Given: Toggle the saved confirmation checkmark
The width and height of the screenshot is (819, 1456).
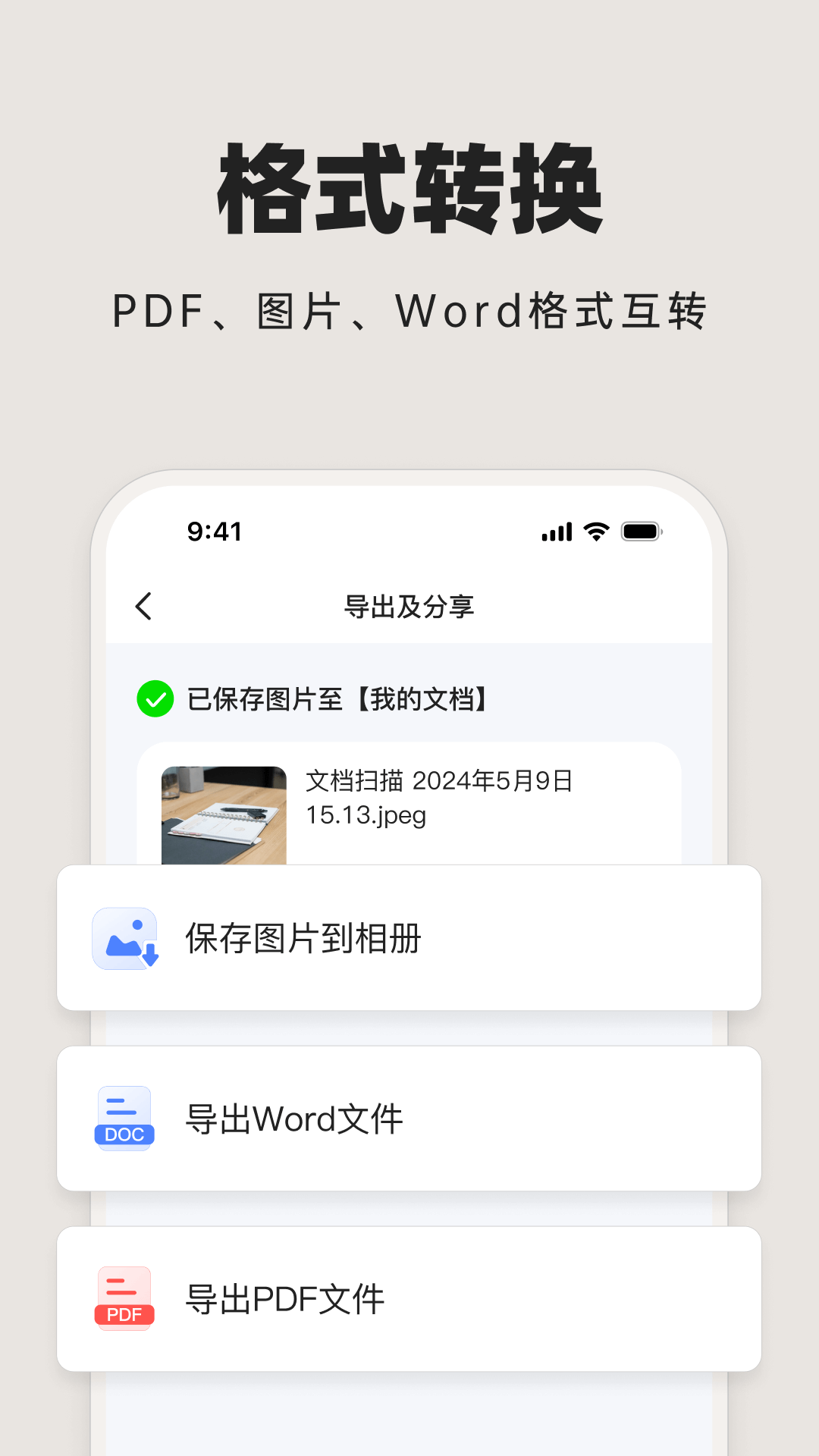Looking at the screenshot, I should tap(157, 698).
